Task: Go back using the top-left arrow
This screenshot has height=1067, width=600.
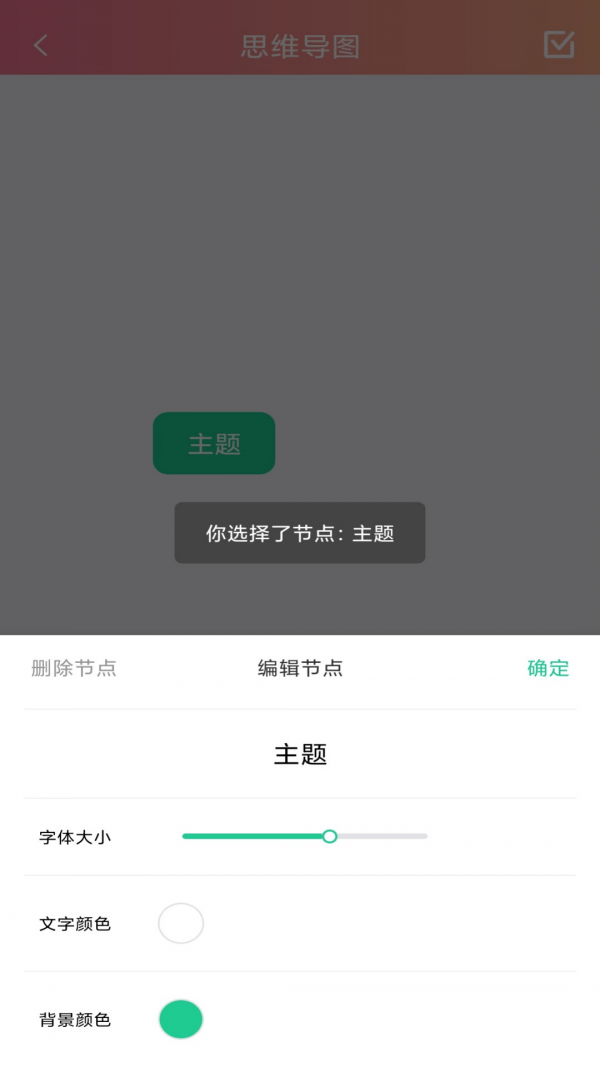Action: (40, 45)
